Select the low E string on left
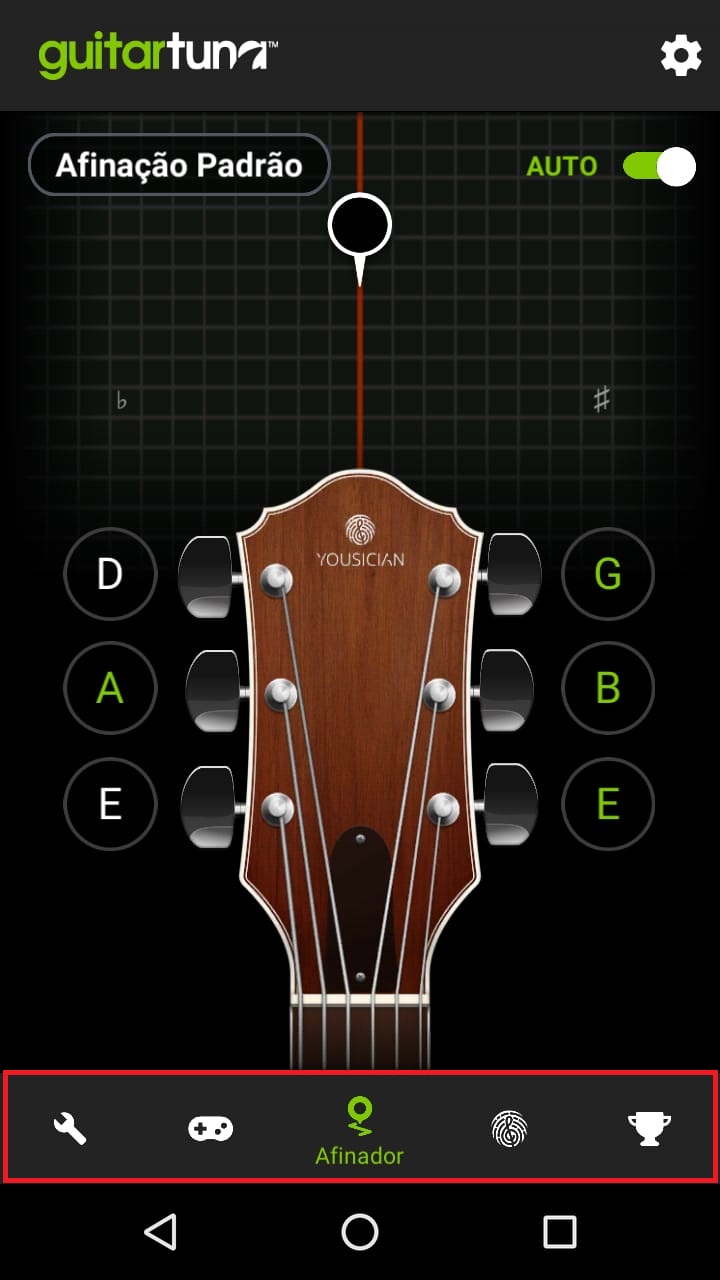Screen dimensions: 720x1280 click(x=110, y=803)
